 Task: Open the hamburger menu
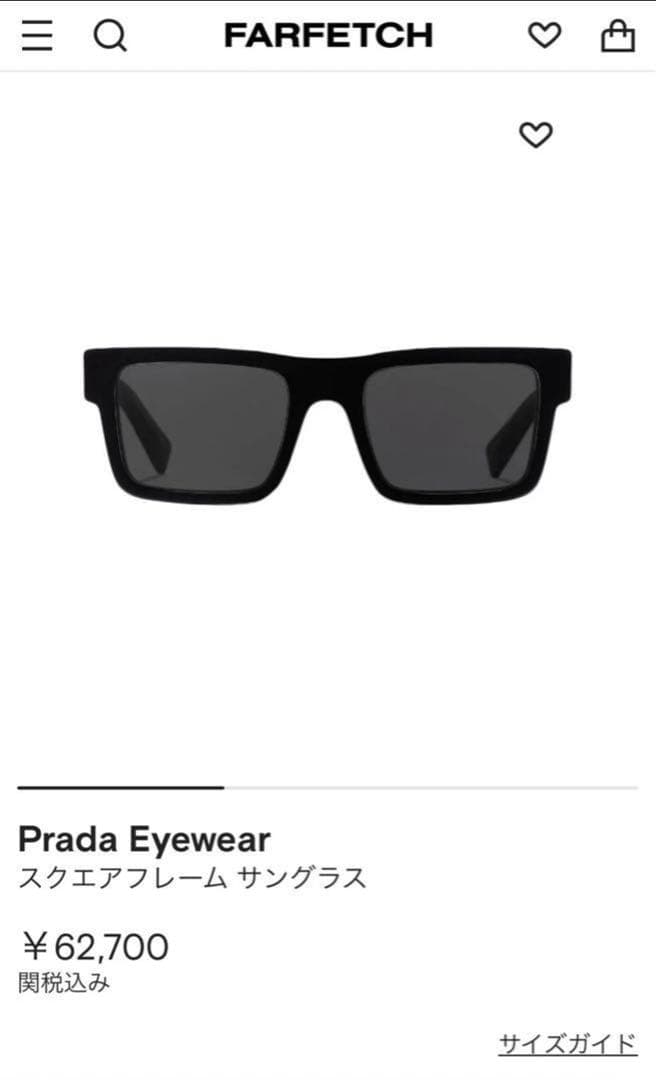tap(37, 36)
